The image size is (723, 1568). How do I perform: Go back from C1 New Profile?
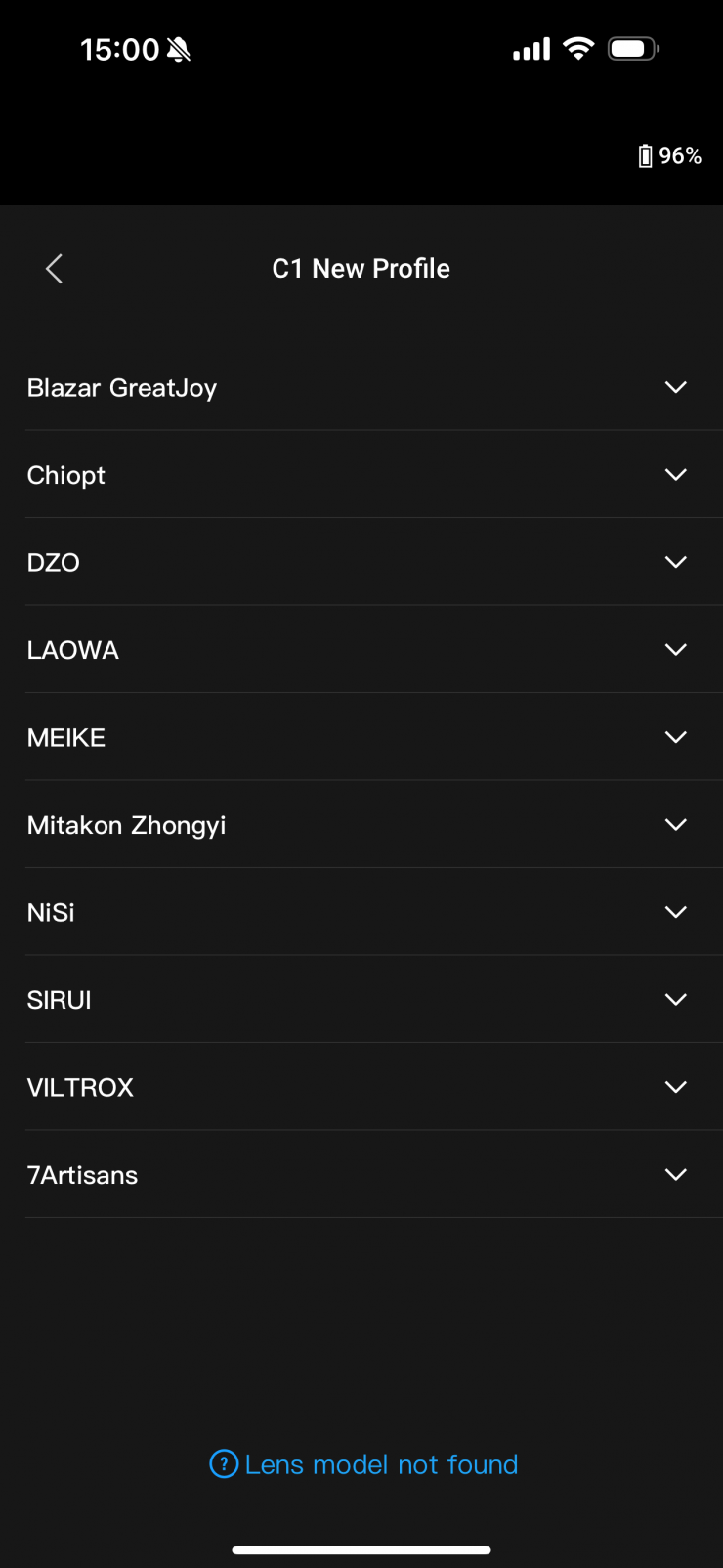[55, 269]
